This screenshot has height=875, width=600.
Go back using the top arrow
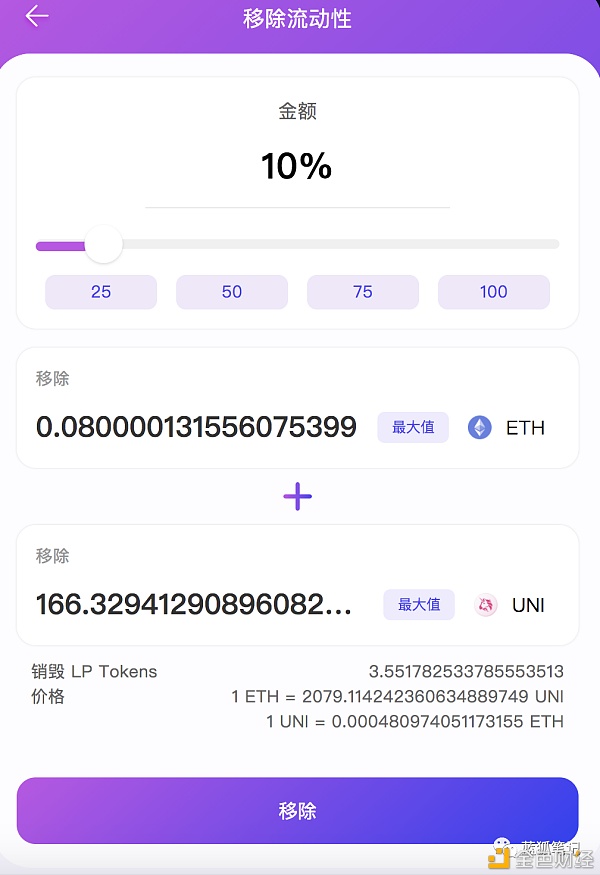[x=37, y=17]
